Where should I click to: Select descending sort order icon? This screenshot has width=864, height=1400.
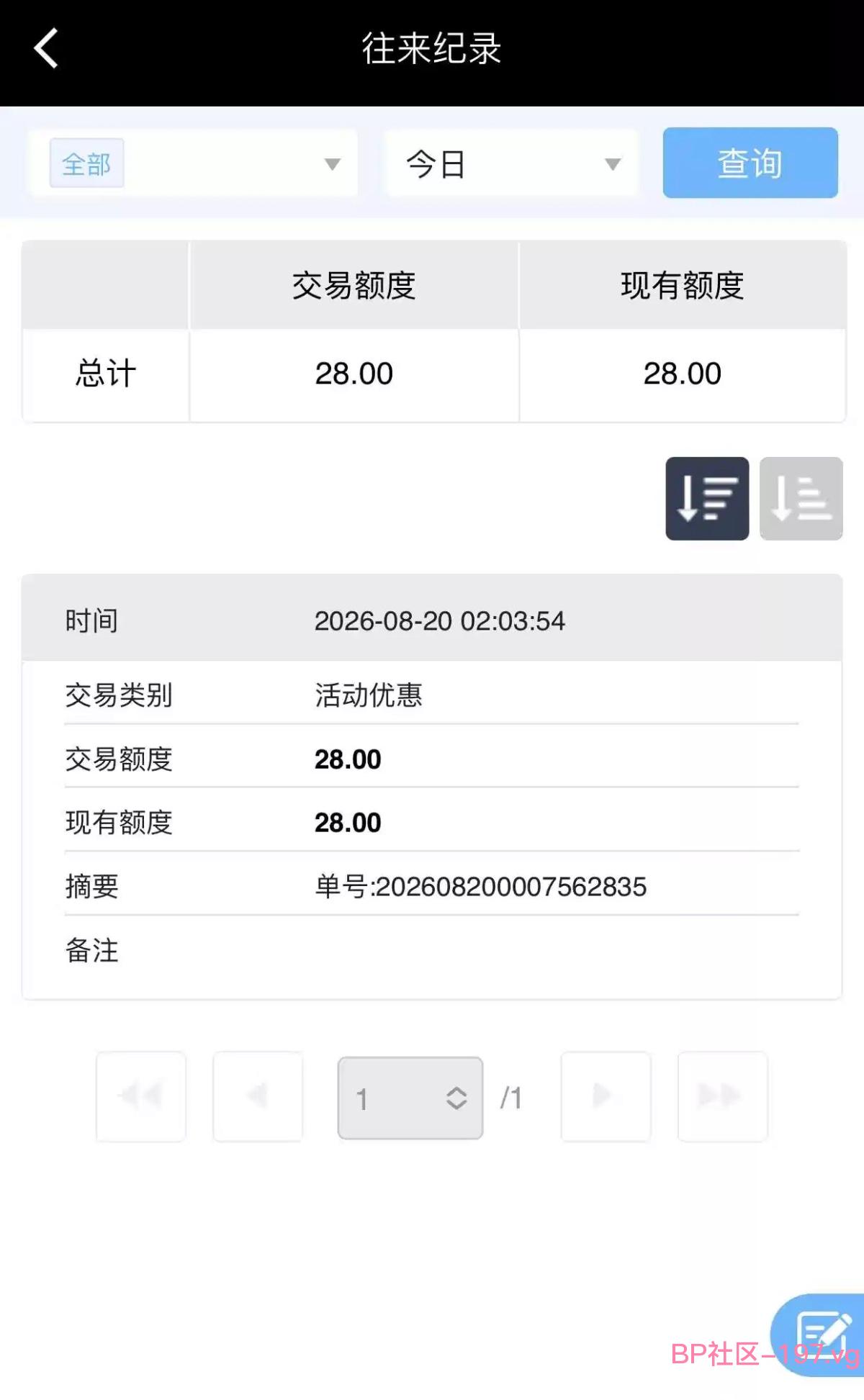coord(707,498)
